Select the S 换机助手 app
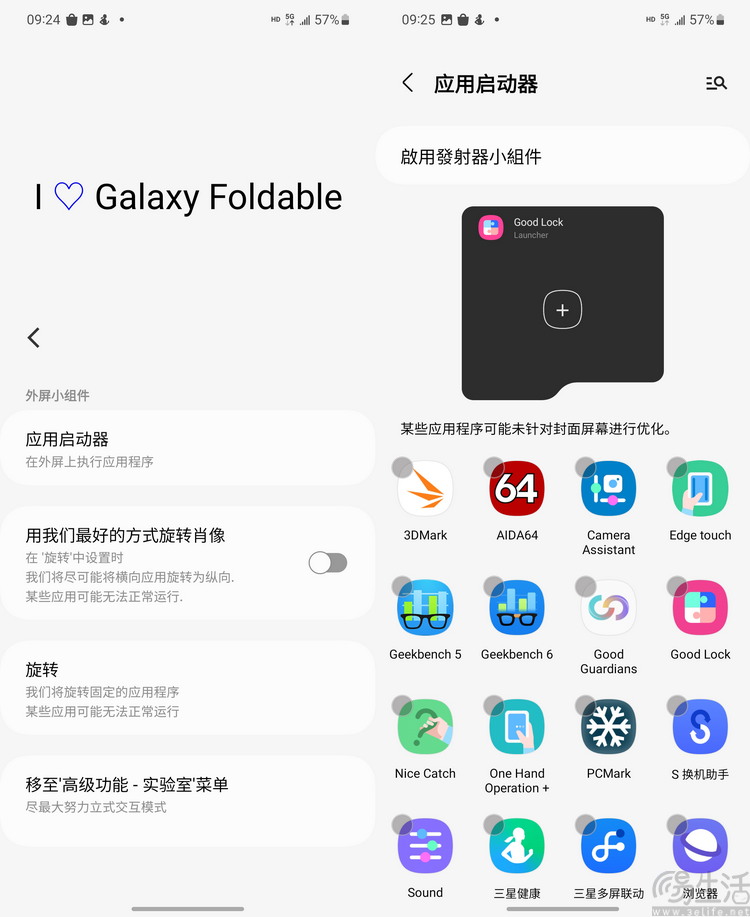This screenshot has width=750, height=917. pyautogui.click(x=700, y=727)
